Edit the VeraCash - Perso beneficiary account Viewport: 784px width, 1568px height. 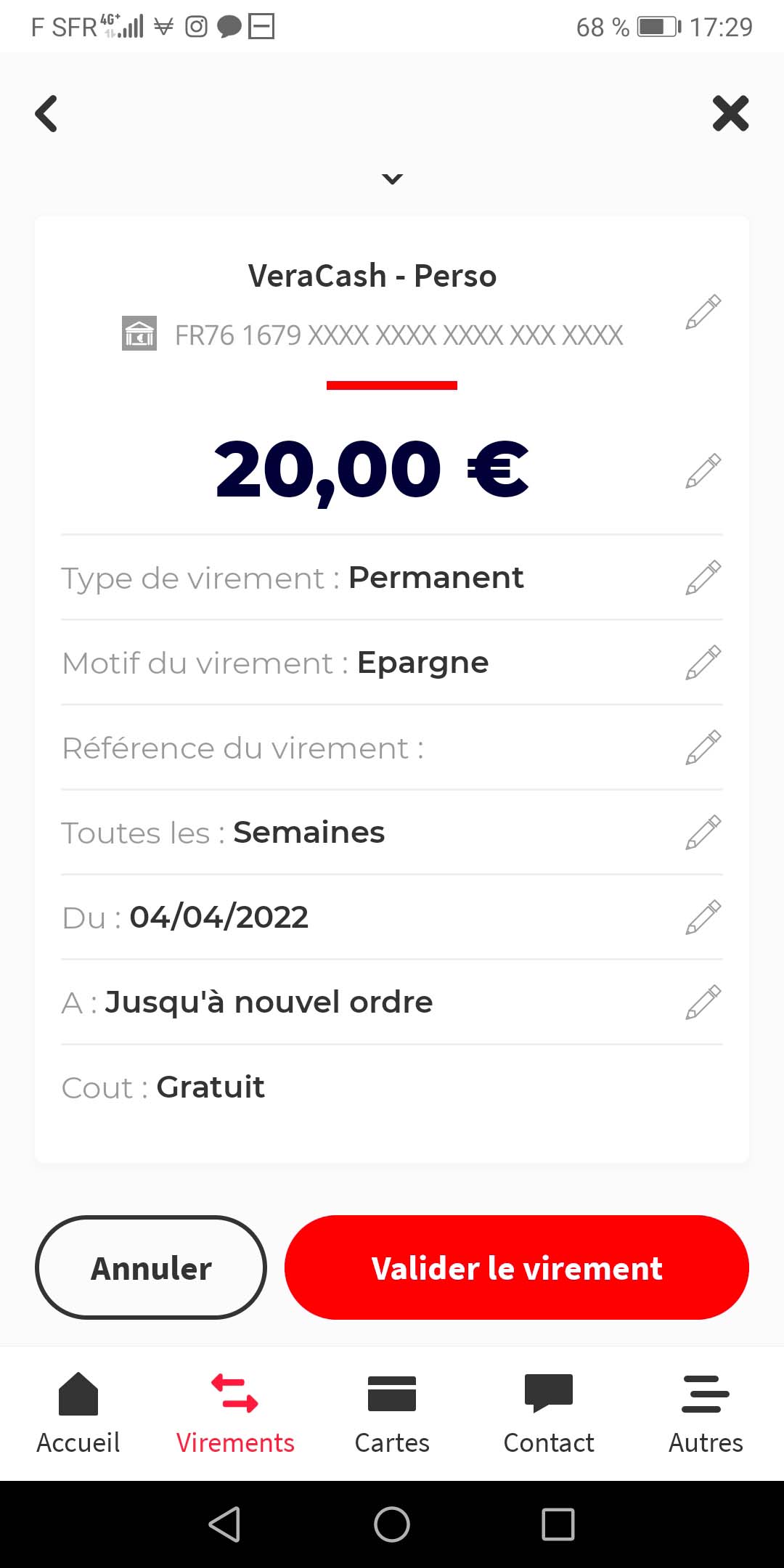click(703, 312)
